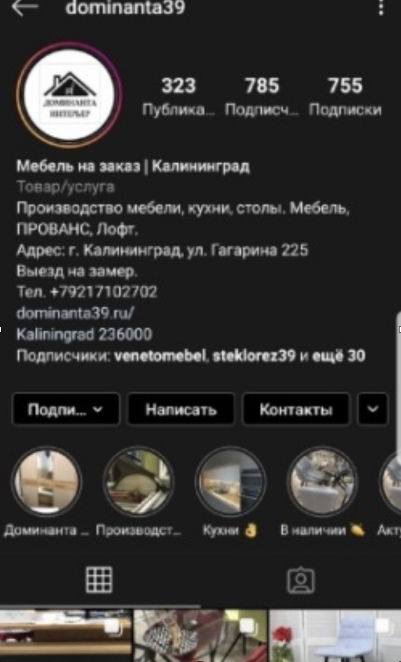Open the post with patterned chairs
This screenshot has height=662, width=401.
pyautogui.click(x=200, y=636)
